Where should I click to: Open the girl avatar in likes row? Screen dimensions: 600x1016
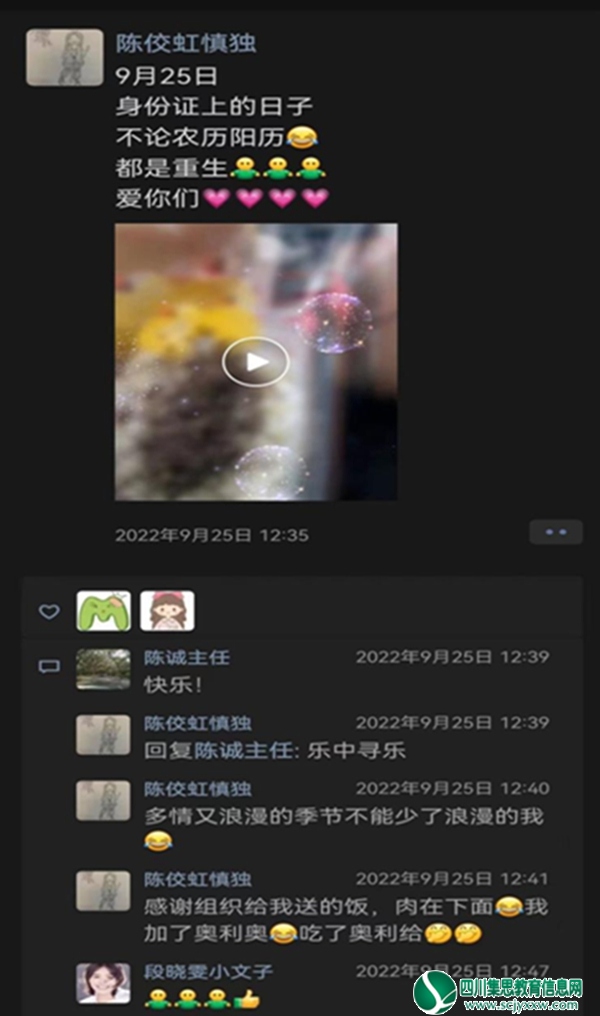(167, 611)
